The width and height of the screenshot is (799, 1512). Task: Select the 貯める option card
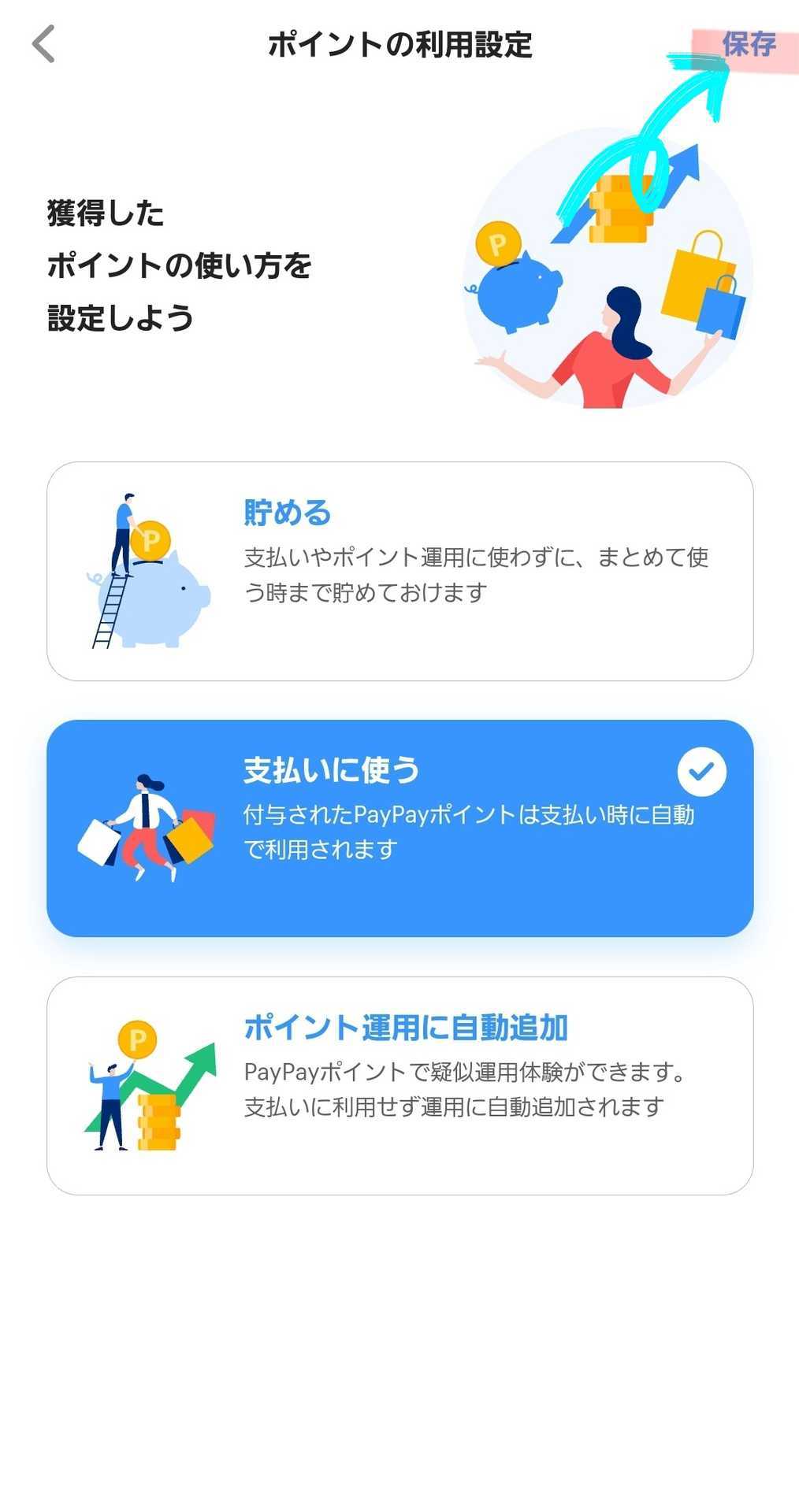pyautogui.click(x=400, y=571)
